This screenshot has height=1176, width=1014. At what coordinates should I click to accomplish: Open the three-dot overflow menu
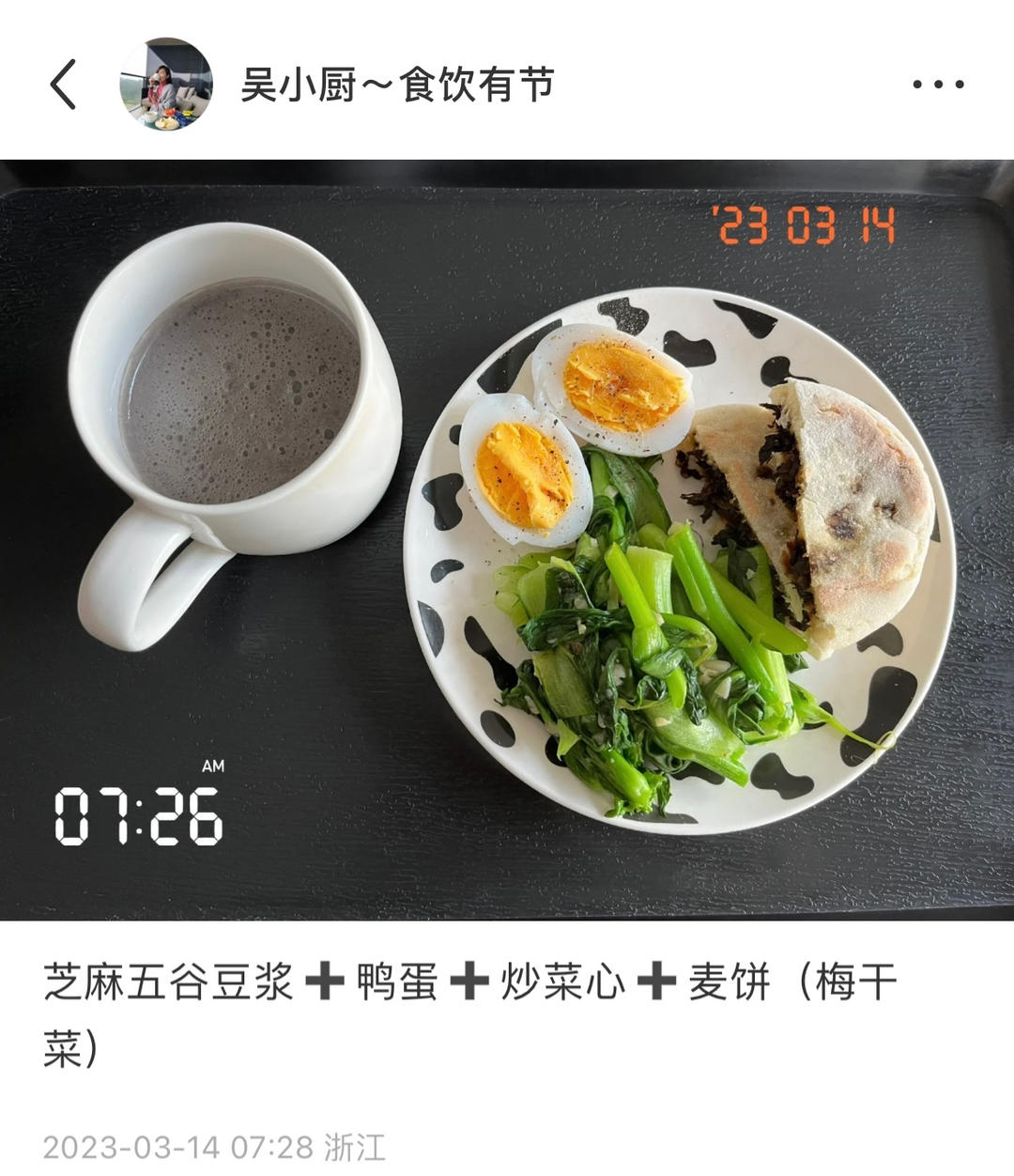coord(938,85)
